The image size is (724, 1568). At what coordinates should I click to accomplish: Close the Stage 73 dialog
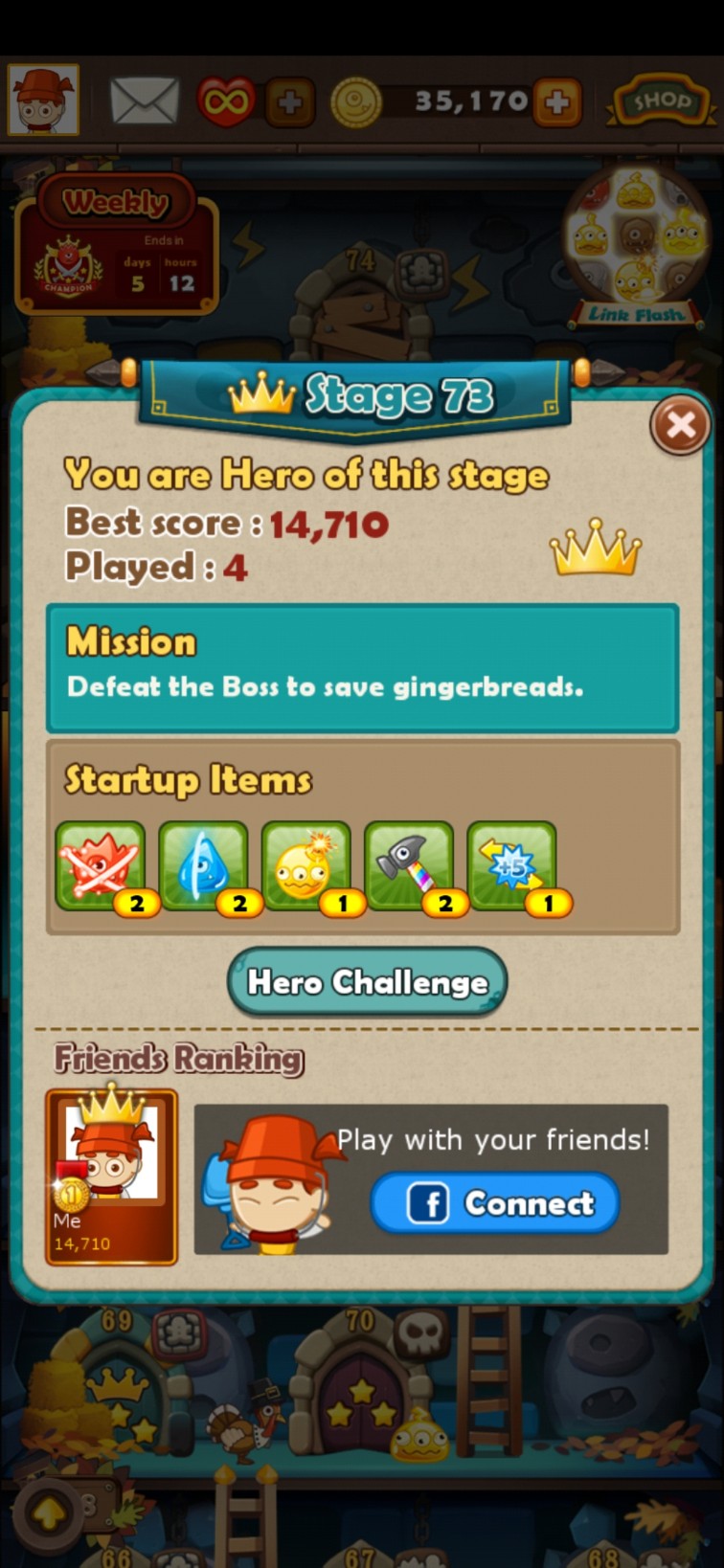coord(680,424)
